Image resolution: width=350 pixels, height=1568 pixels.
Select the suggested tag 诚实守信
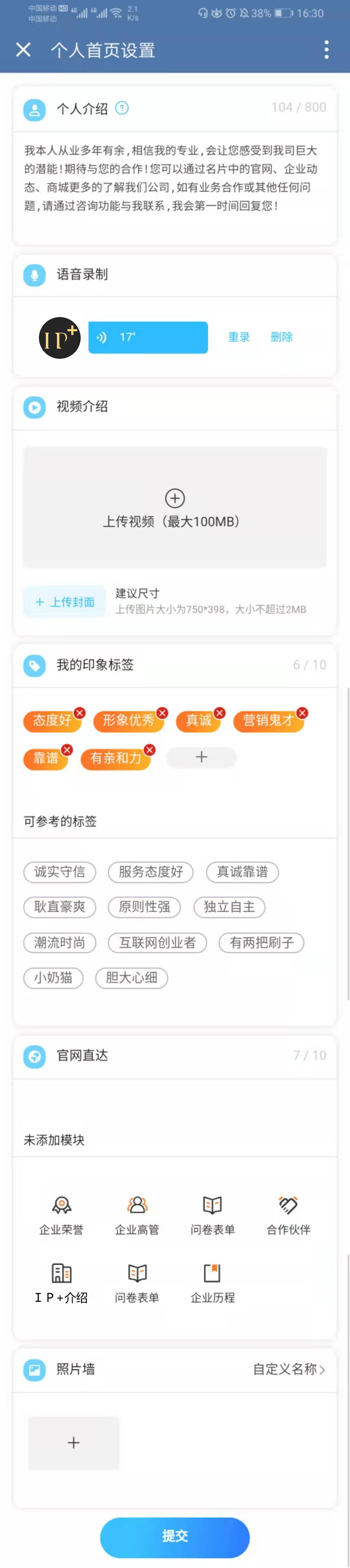60,872
